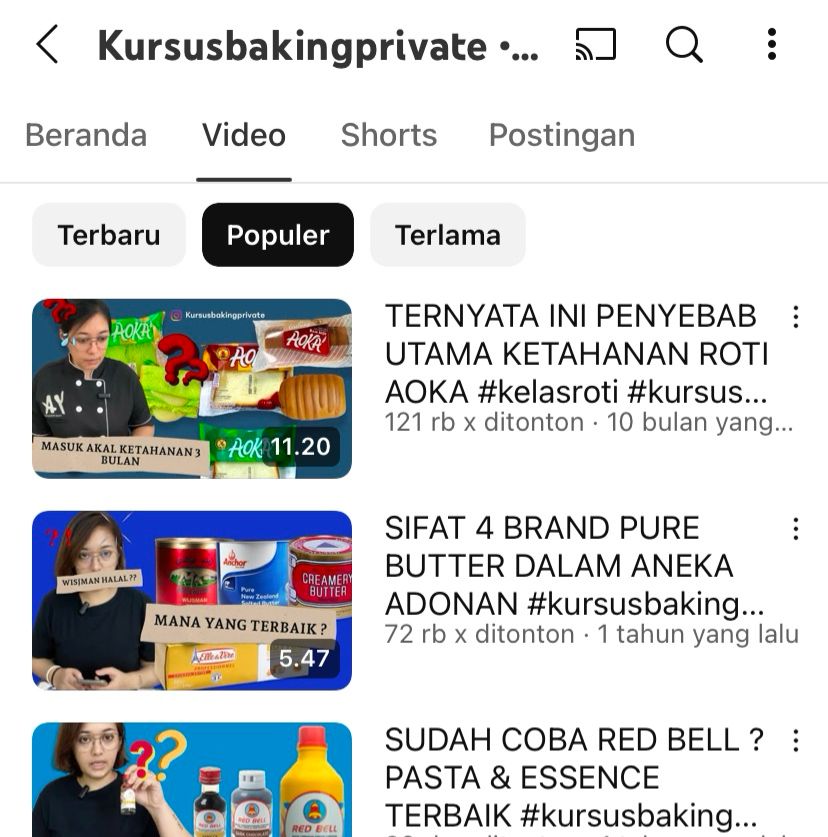The image size is (828, 837).
Task: Open the cast to device icon
Action: tap(595, 45)
